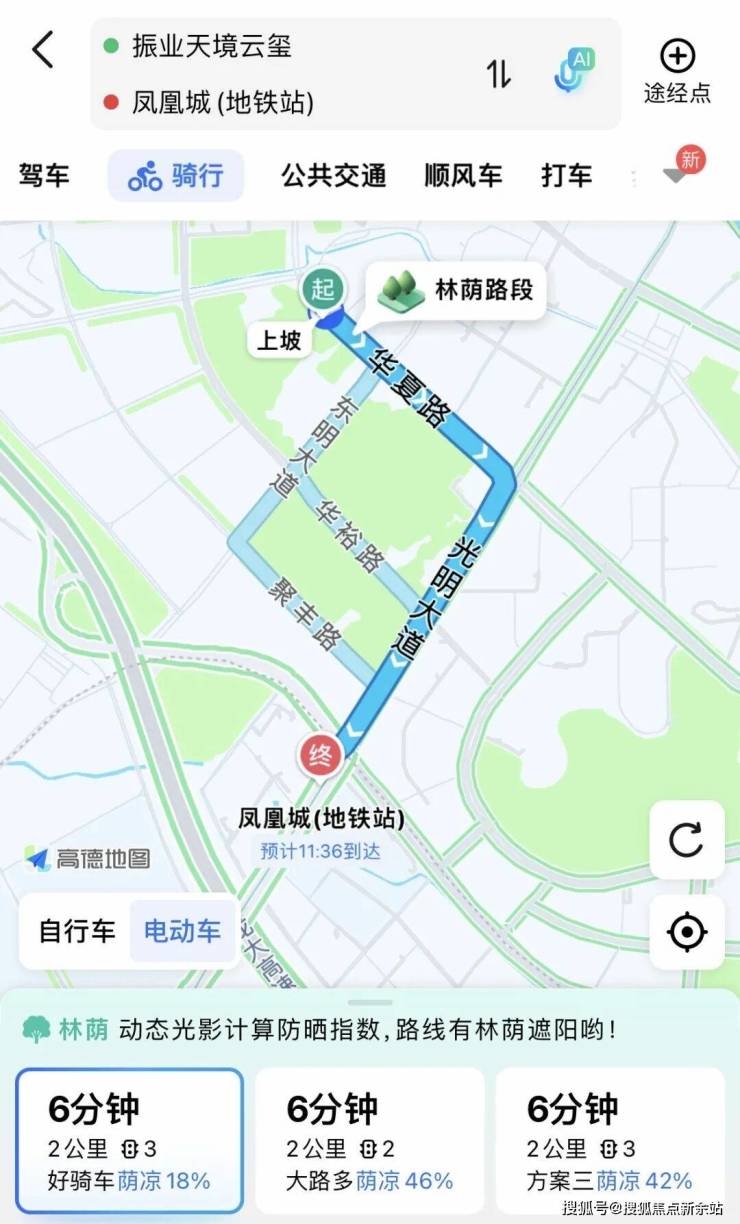Swap start and destination

pos(498,74)
